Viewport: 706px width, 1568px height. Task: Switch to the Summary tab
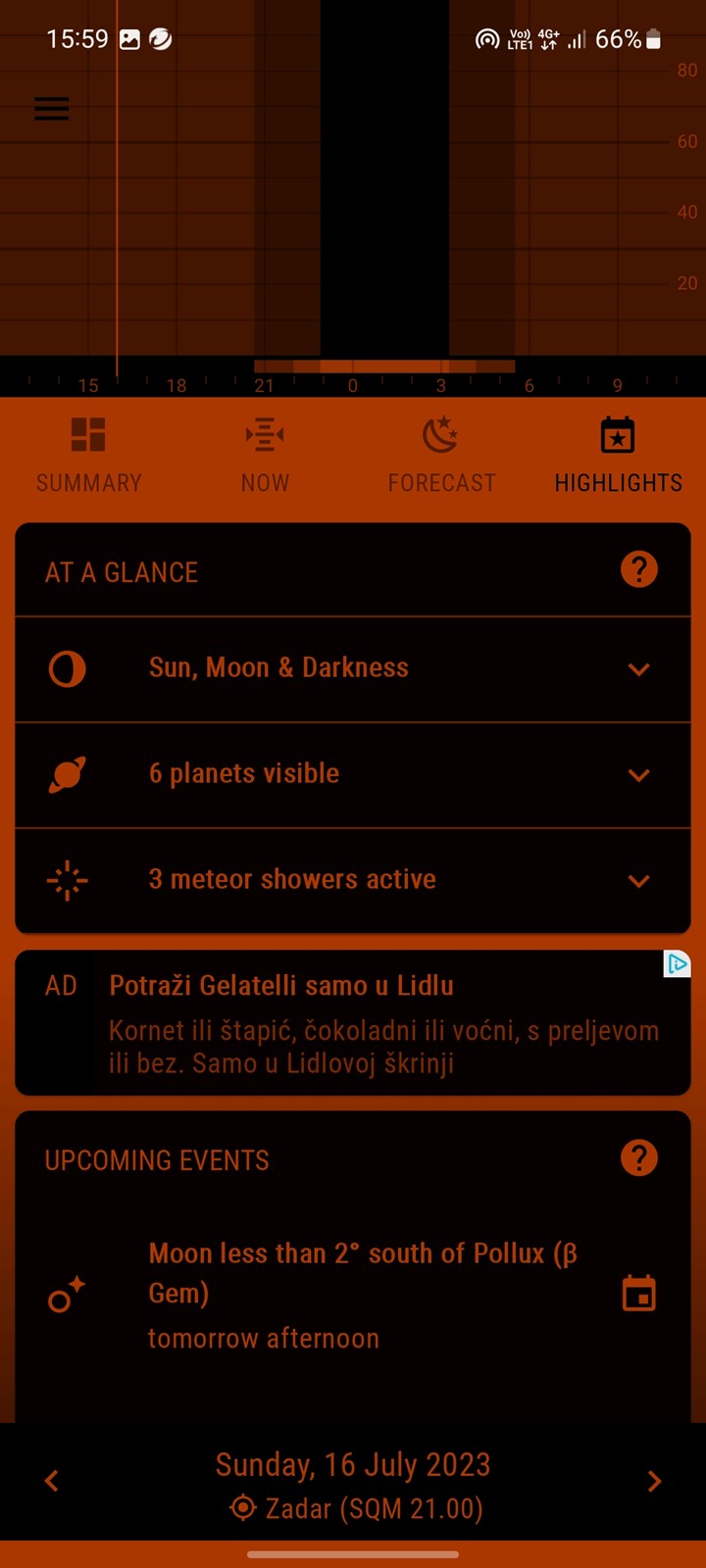point(89,456)
